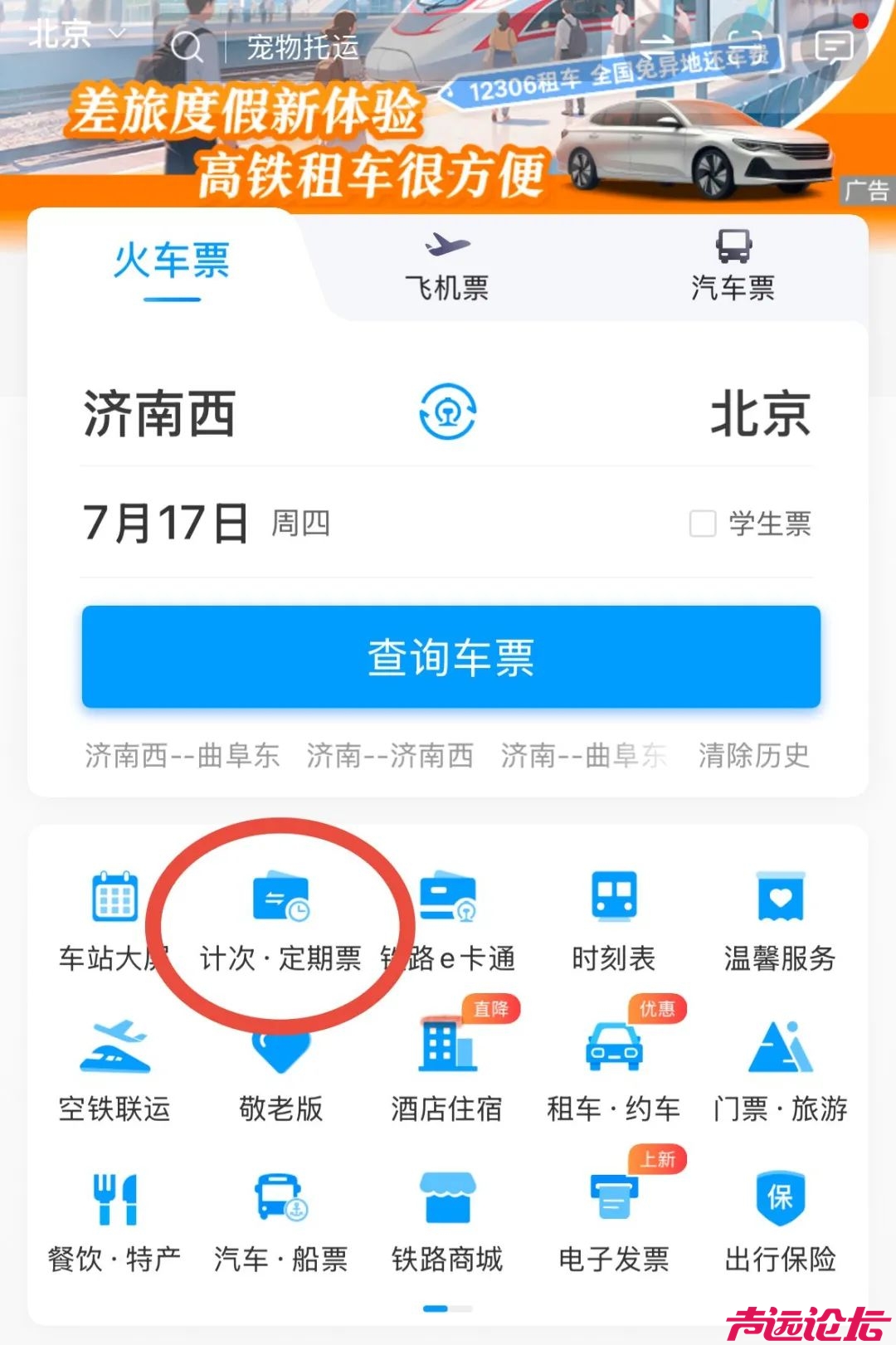Clear search history via 清除历史
The height and width of the screenshot is (1345, 896).
click(x=753, y=755)
